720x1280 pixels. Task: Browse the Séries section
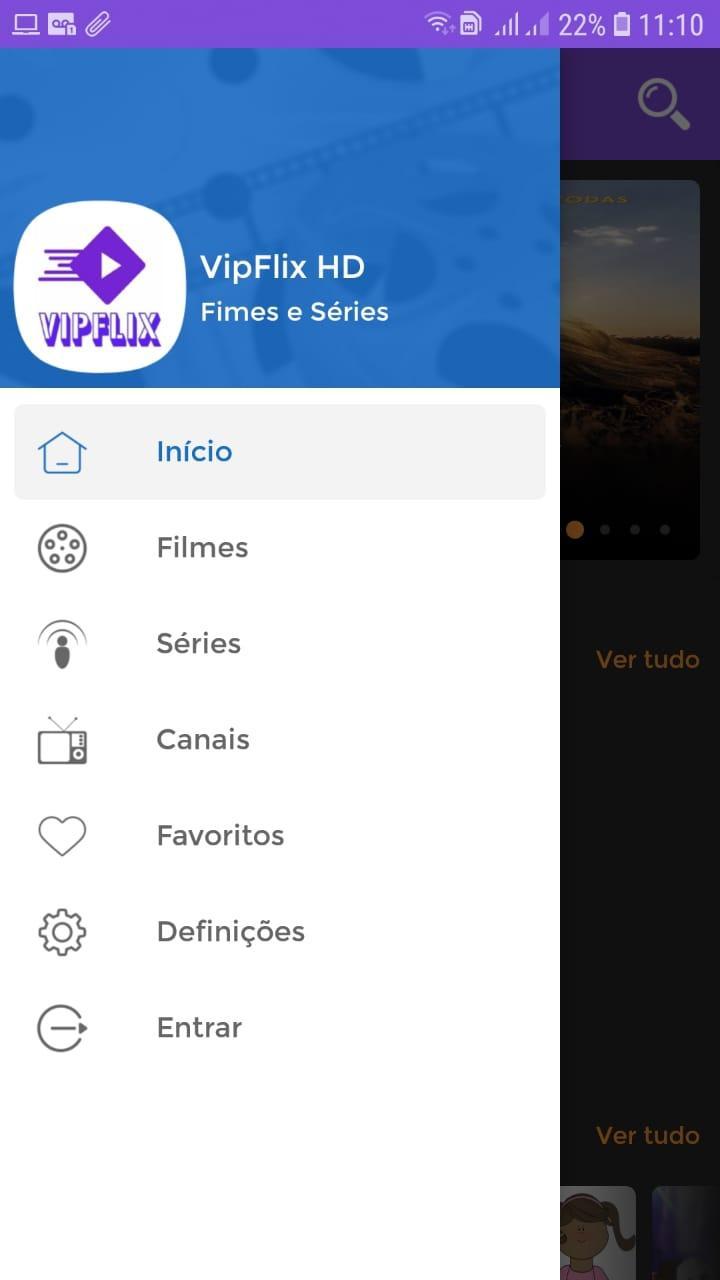coord(198,644)
